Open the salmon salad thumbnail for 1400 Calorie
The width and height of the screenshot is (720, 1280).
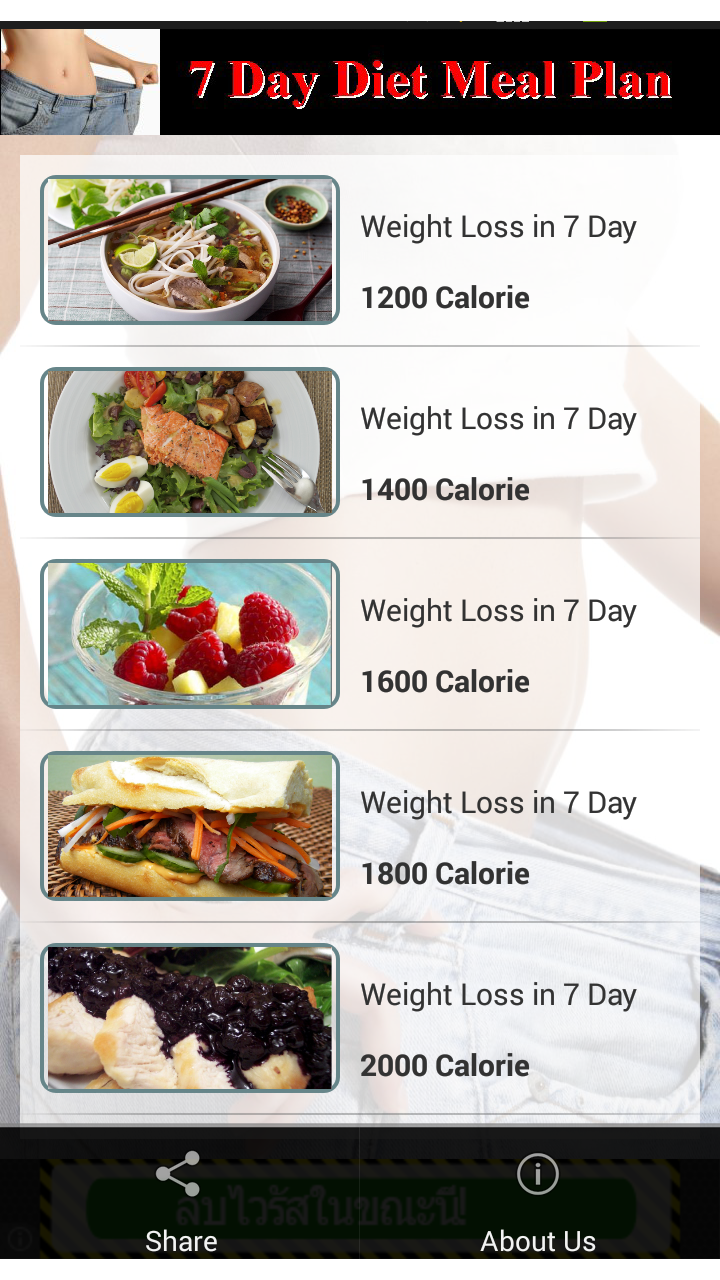(x=189, y=441)
